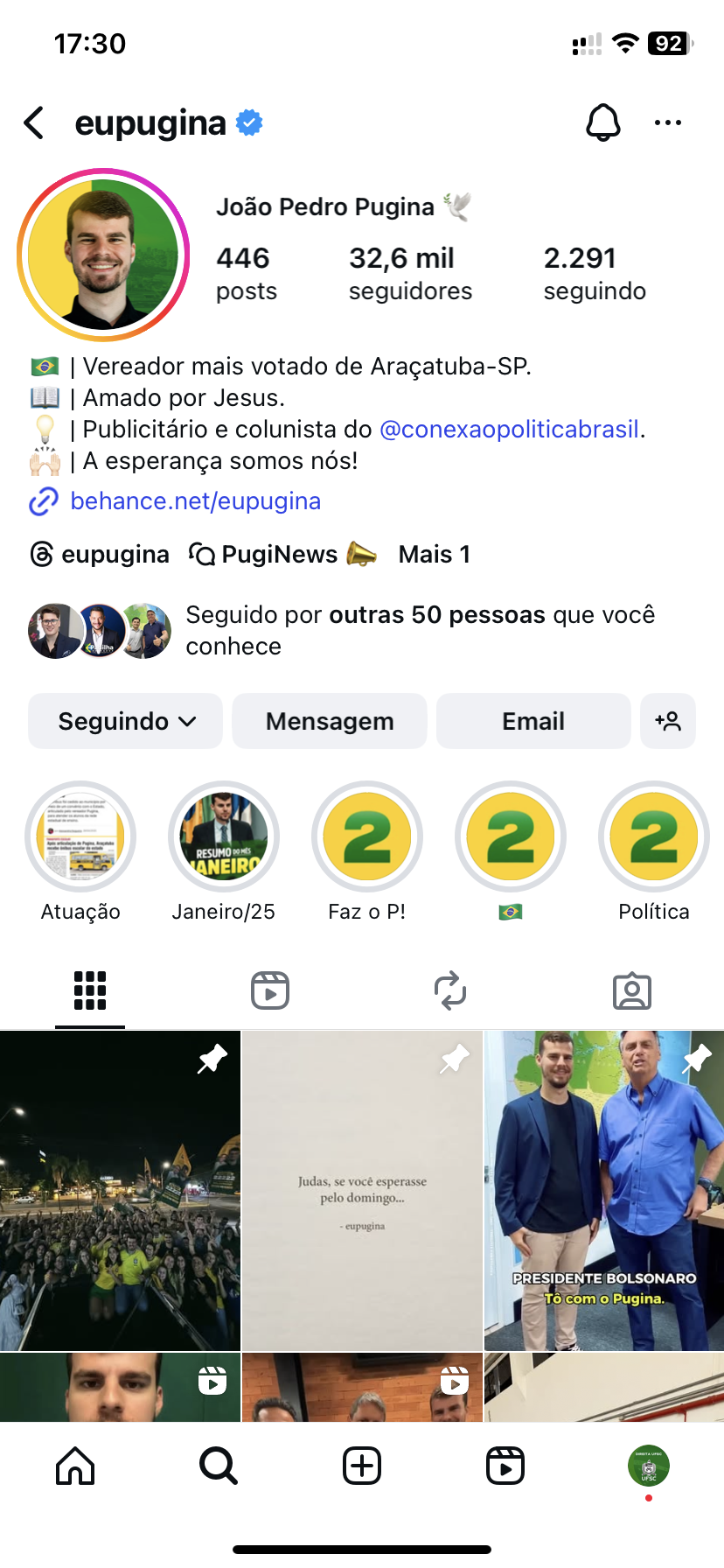The height and width of the screenshot is (1568, 724).
Task: Open the Política story highlight
Action: pos(654,837)
